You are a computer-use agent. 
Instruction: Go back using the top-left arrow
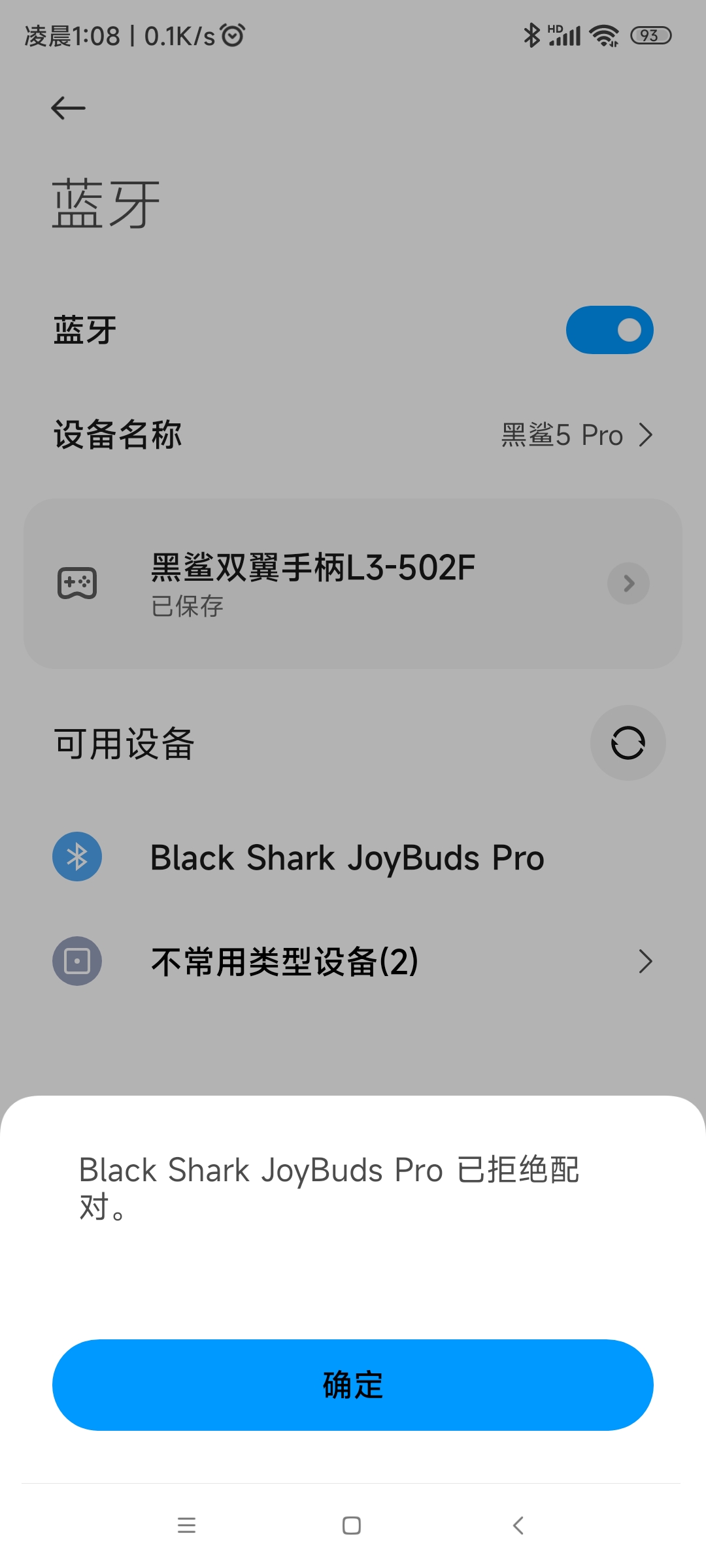point(68,108)
